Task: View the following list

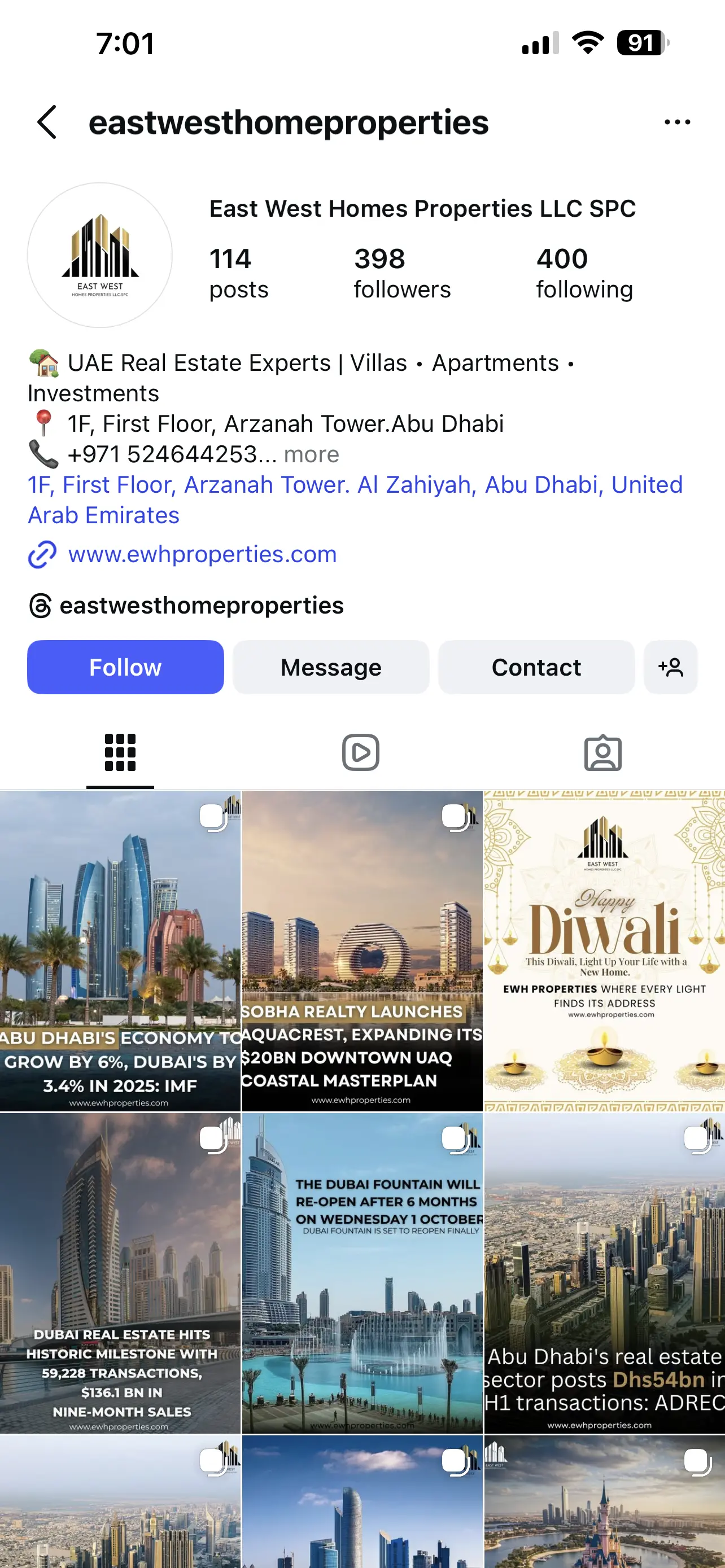Action: [x=584, y=273]
